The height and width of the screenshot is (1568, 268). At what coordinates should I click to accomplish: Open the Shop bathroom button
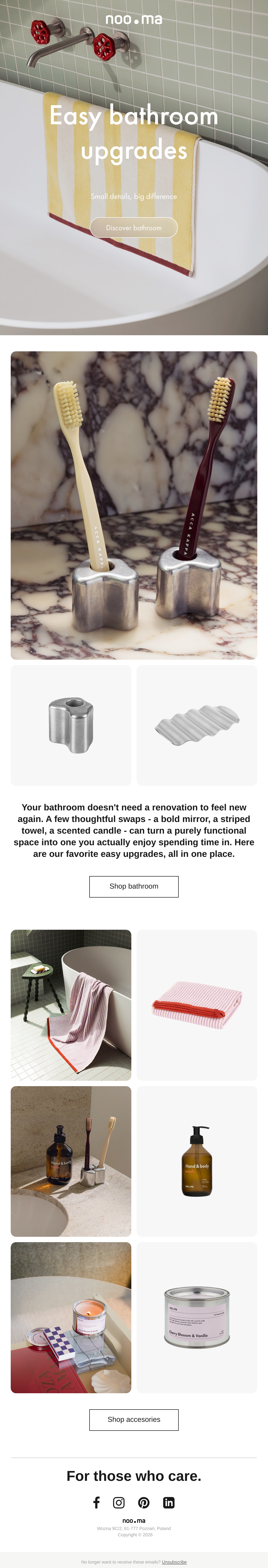(134, 886)
